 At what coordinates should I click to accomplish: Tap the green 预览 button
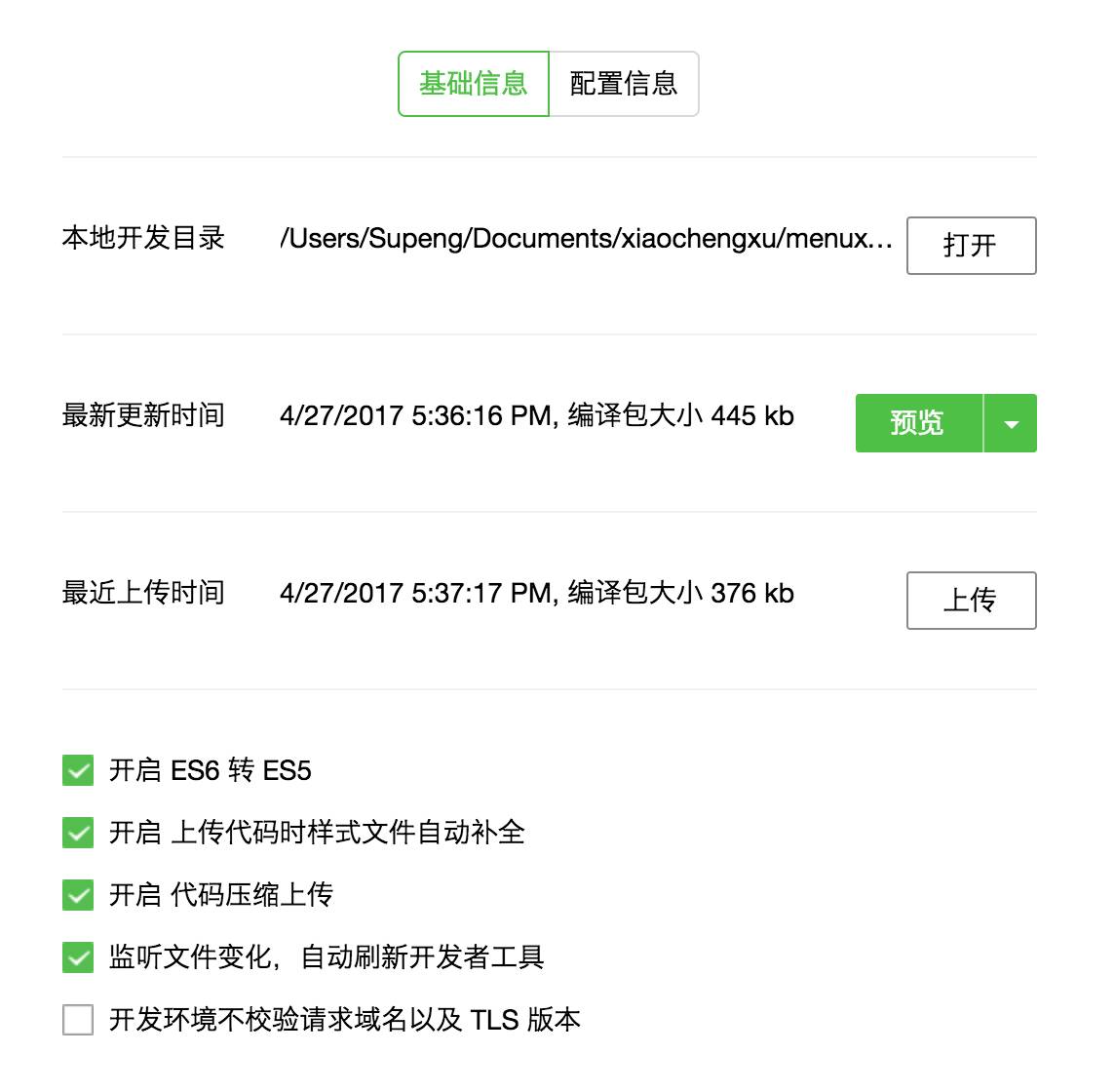918,423
